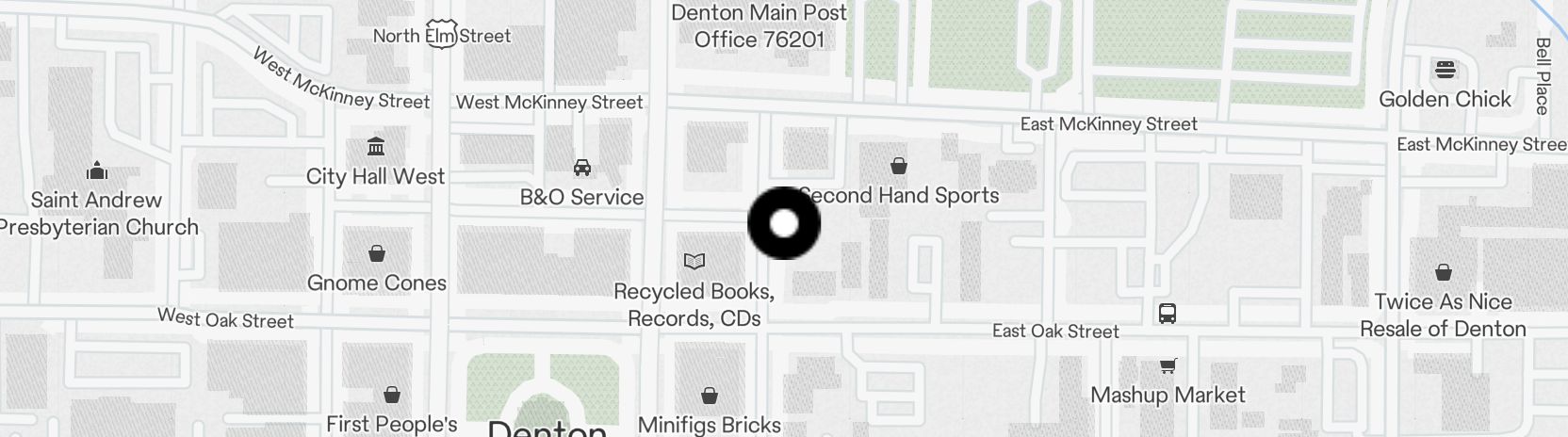Open Twice As Nice Resale of Denton marker
Viewport: 1568px width, 437px height.
click(1443, 273)
